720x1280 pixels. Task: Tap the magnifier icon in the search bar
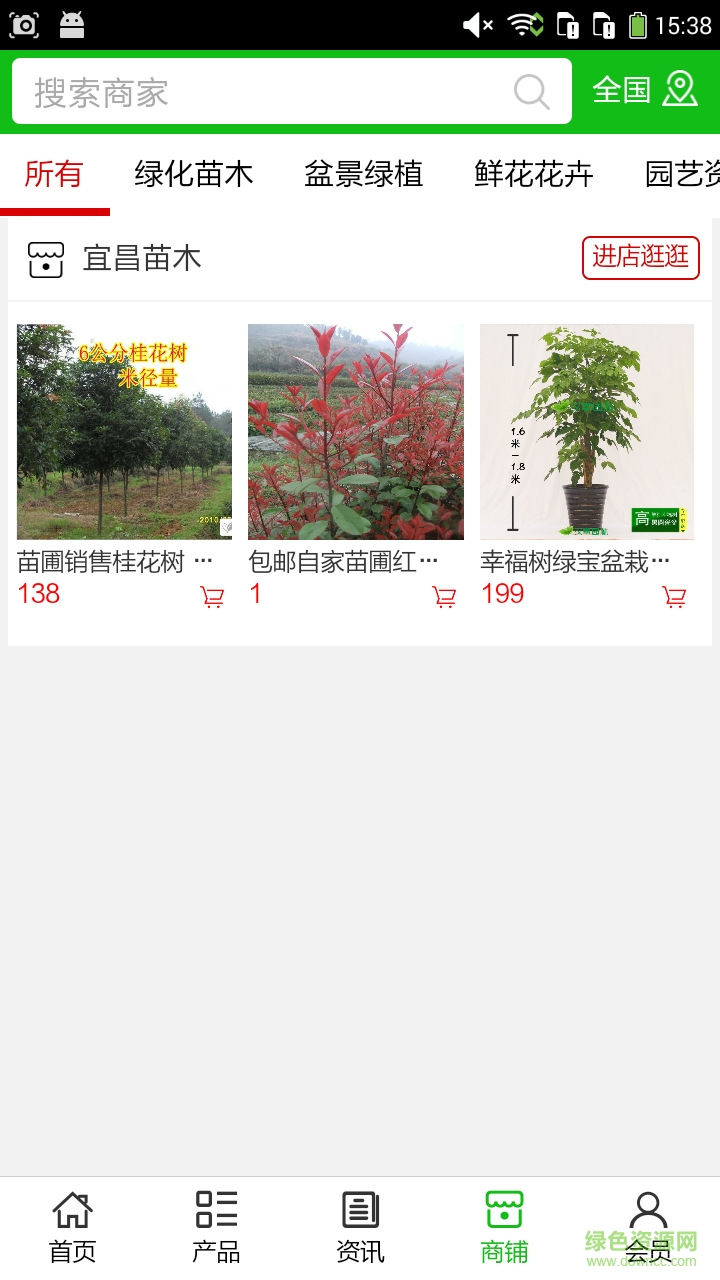point(531,92)
